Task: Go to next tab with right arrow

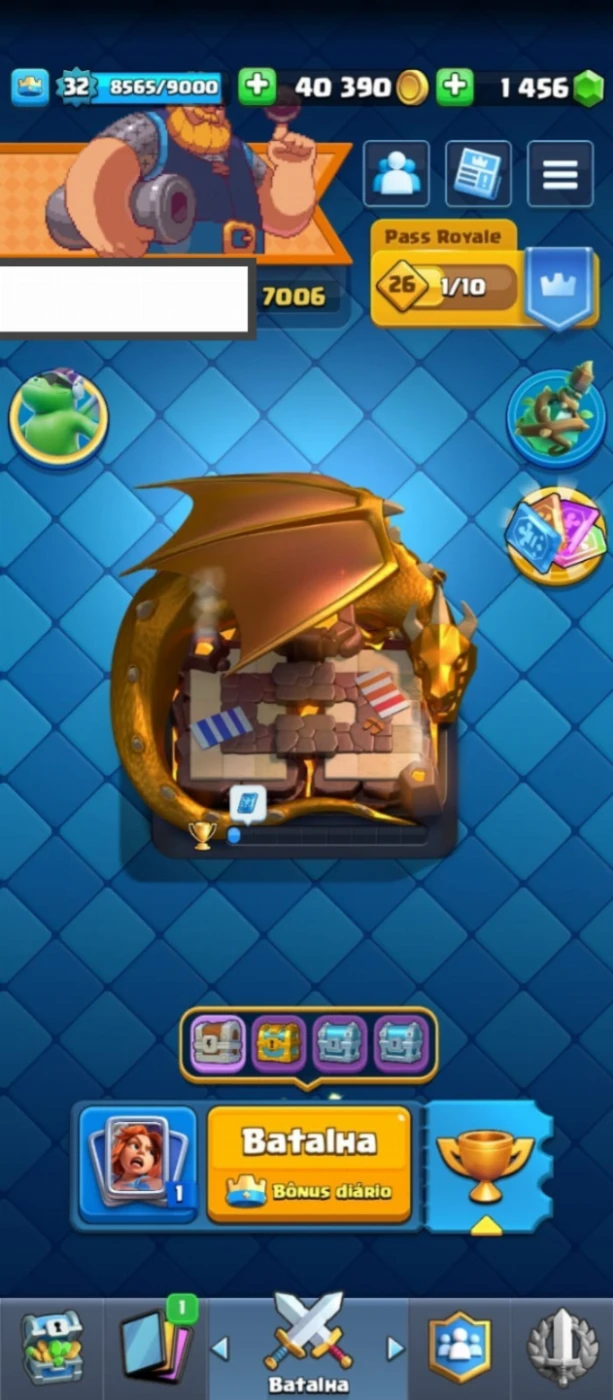Action: [x=395, y=1348]
